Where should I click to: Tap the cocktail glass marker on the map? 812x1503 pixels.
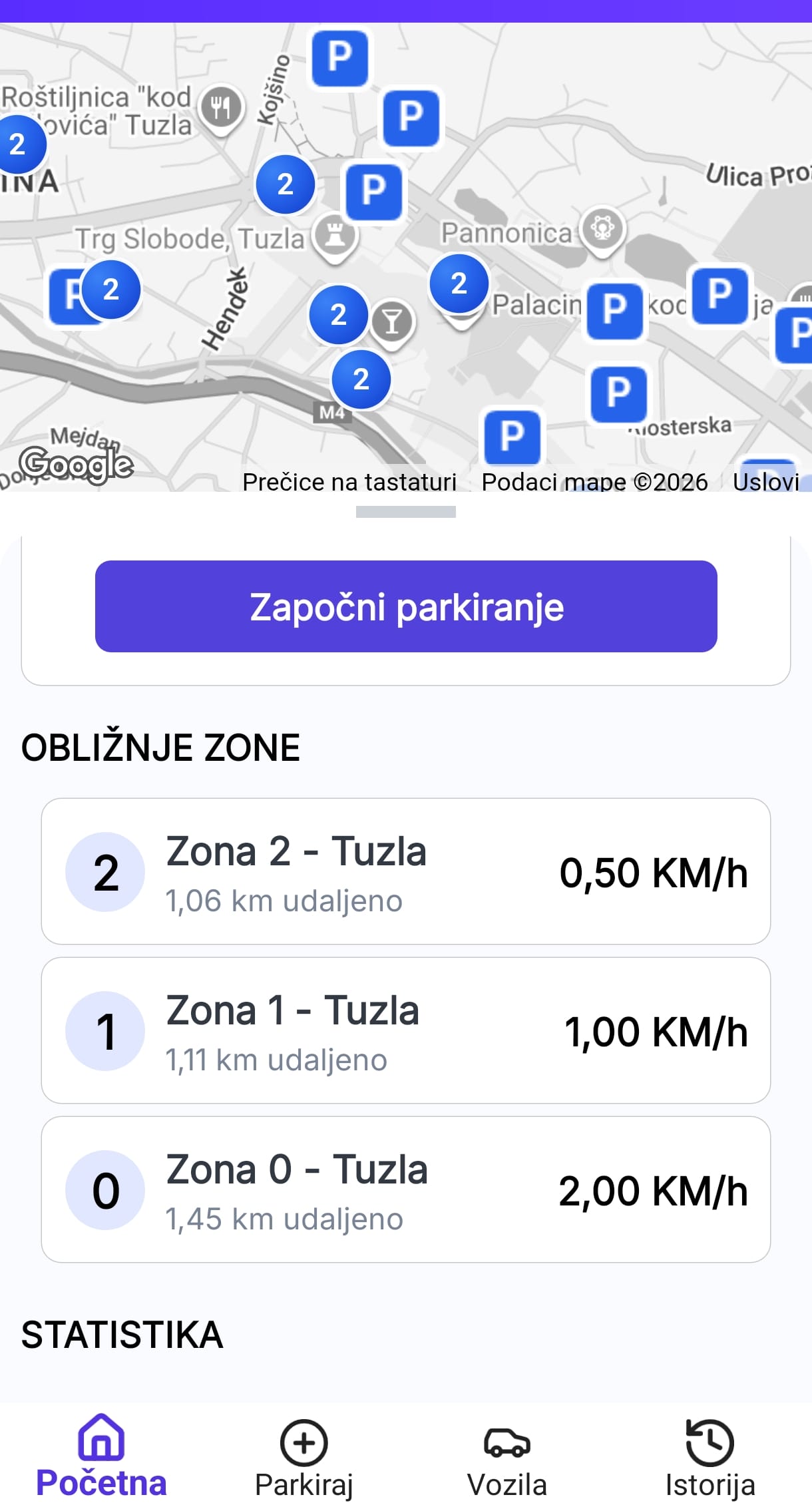point(393,323)
